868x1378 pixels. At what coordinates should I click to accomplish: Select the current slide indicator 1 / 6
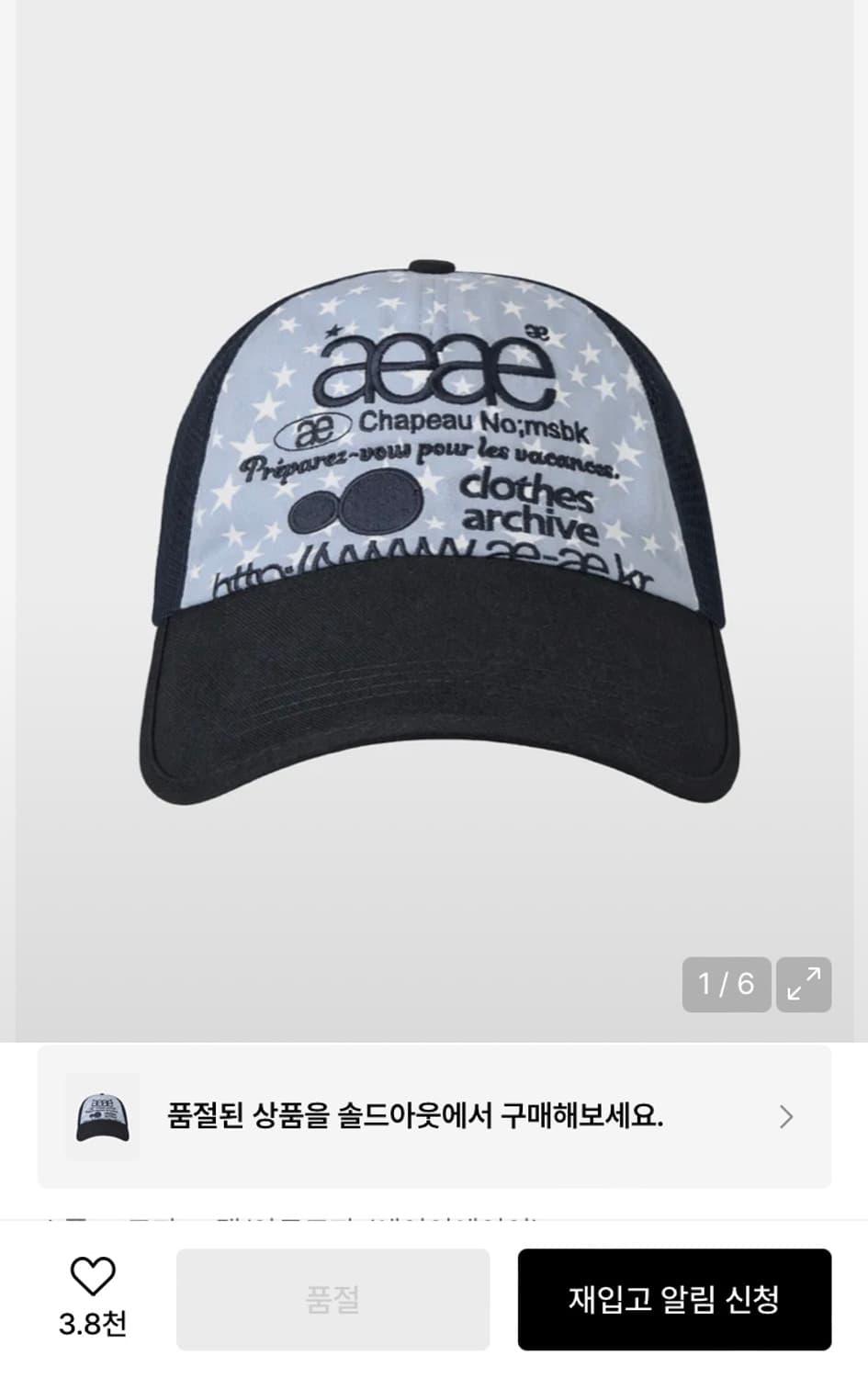click(x=727, y=985)
